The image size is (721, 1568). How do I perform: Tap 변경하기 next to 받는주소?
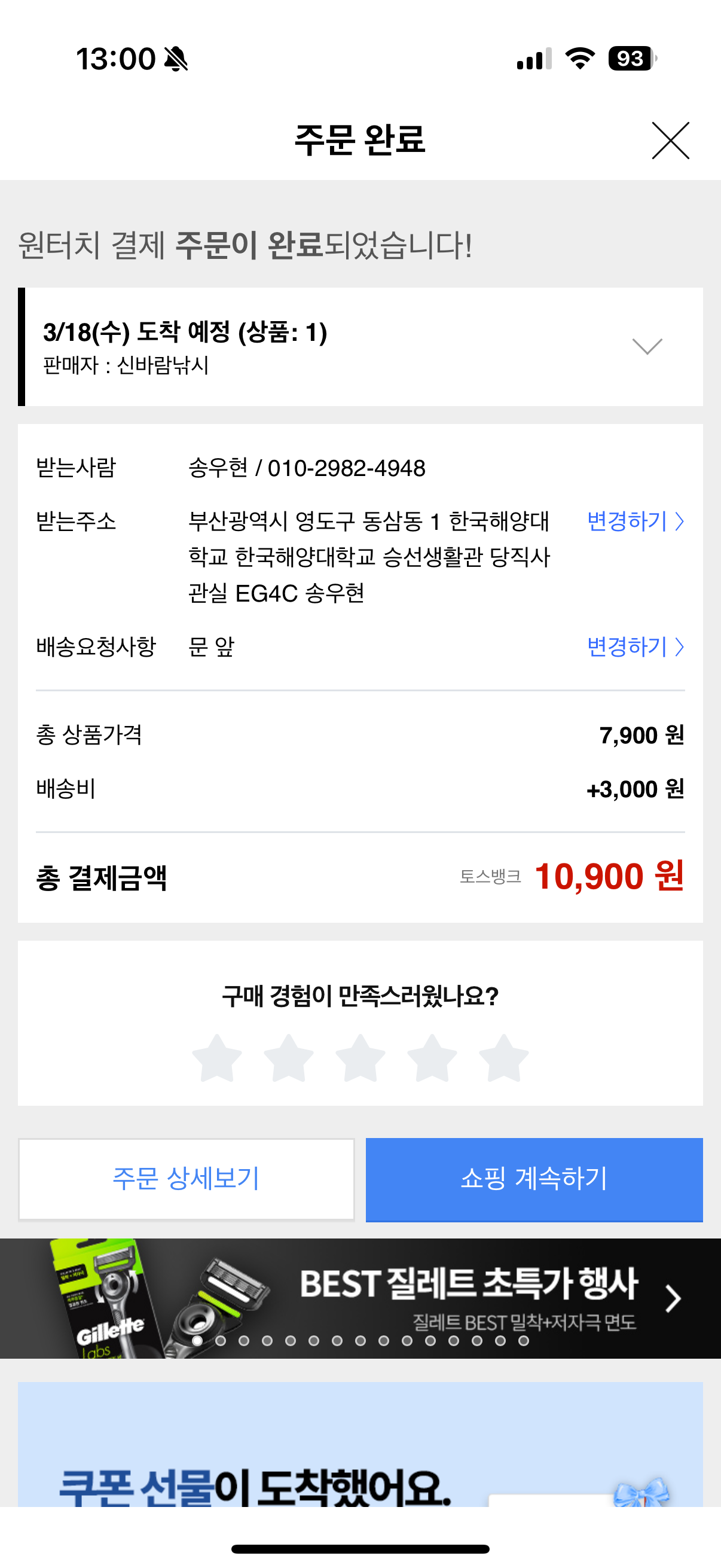pyautogui.click(x=636, y=521)
